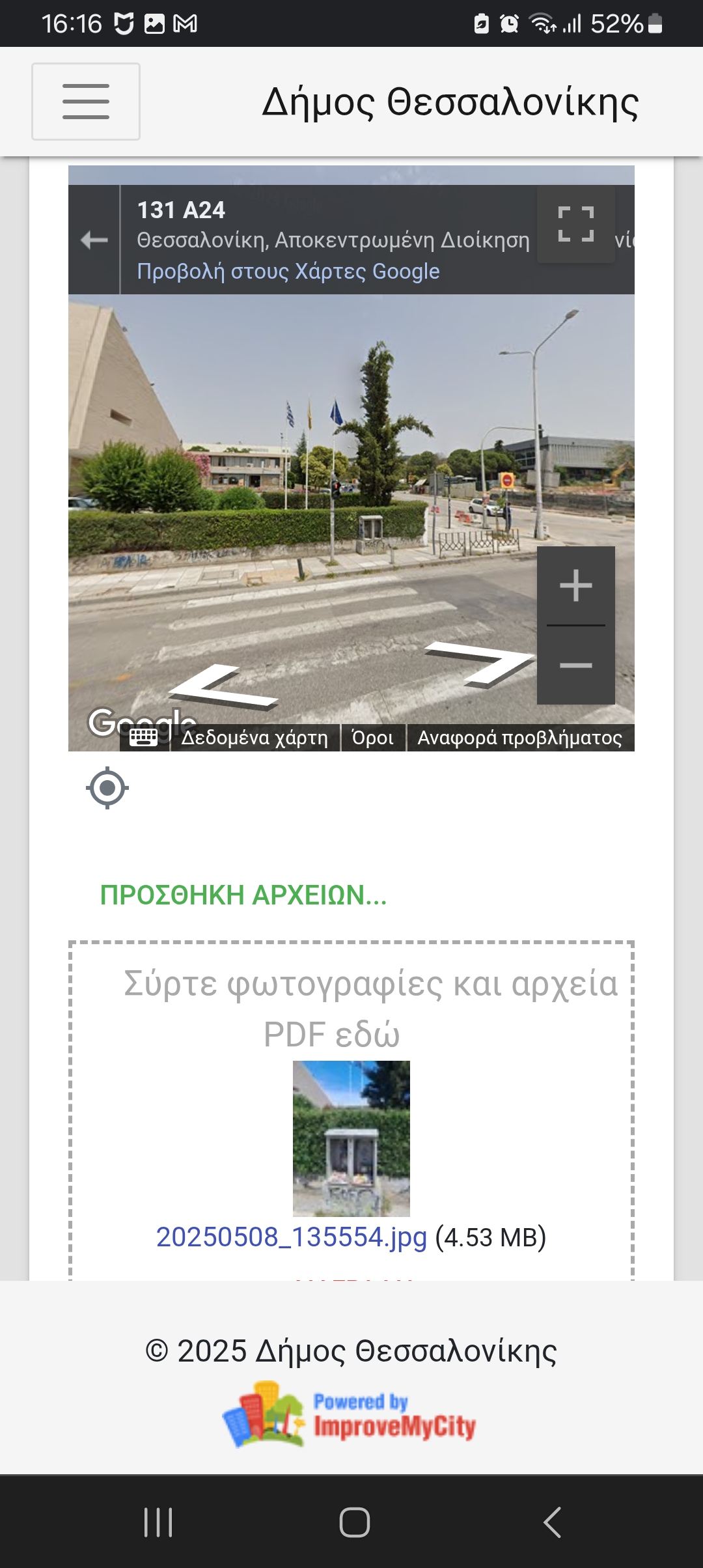Open the 'Όροι' terms link
The height and width of the screenshot is (1568, 703).
pyautogui.click(x=373, y=738)
